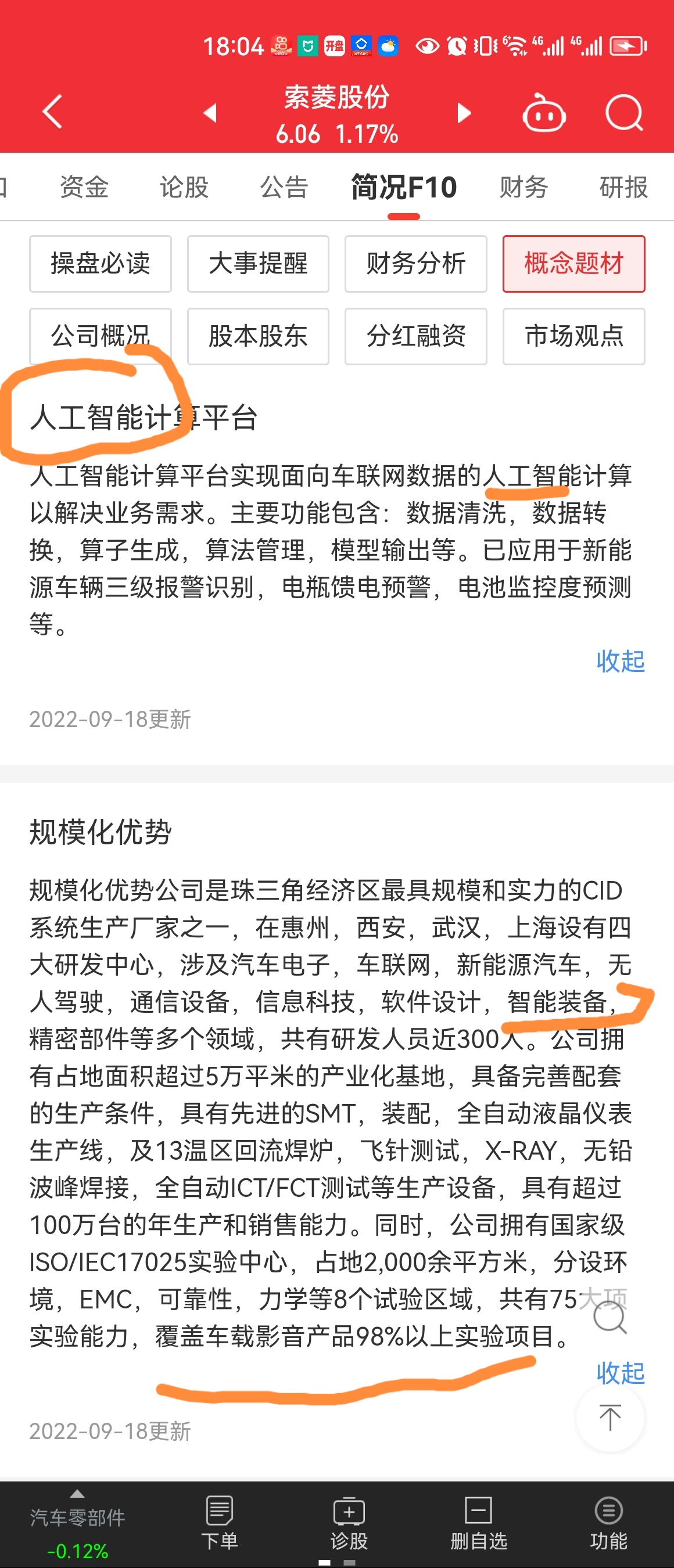674x1568 pixels.
Task: Tap the back-to-top arrow button
Action: coord(610,1418)
